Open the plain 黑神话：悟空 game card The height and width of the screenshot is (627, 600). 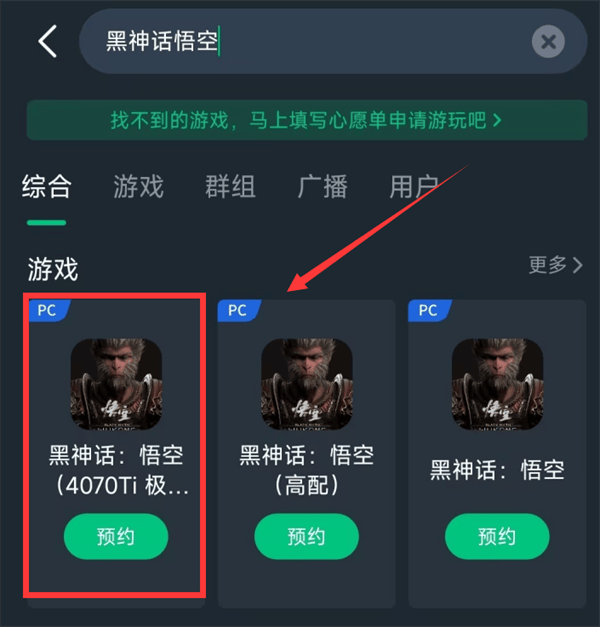(497, 400)
